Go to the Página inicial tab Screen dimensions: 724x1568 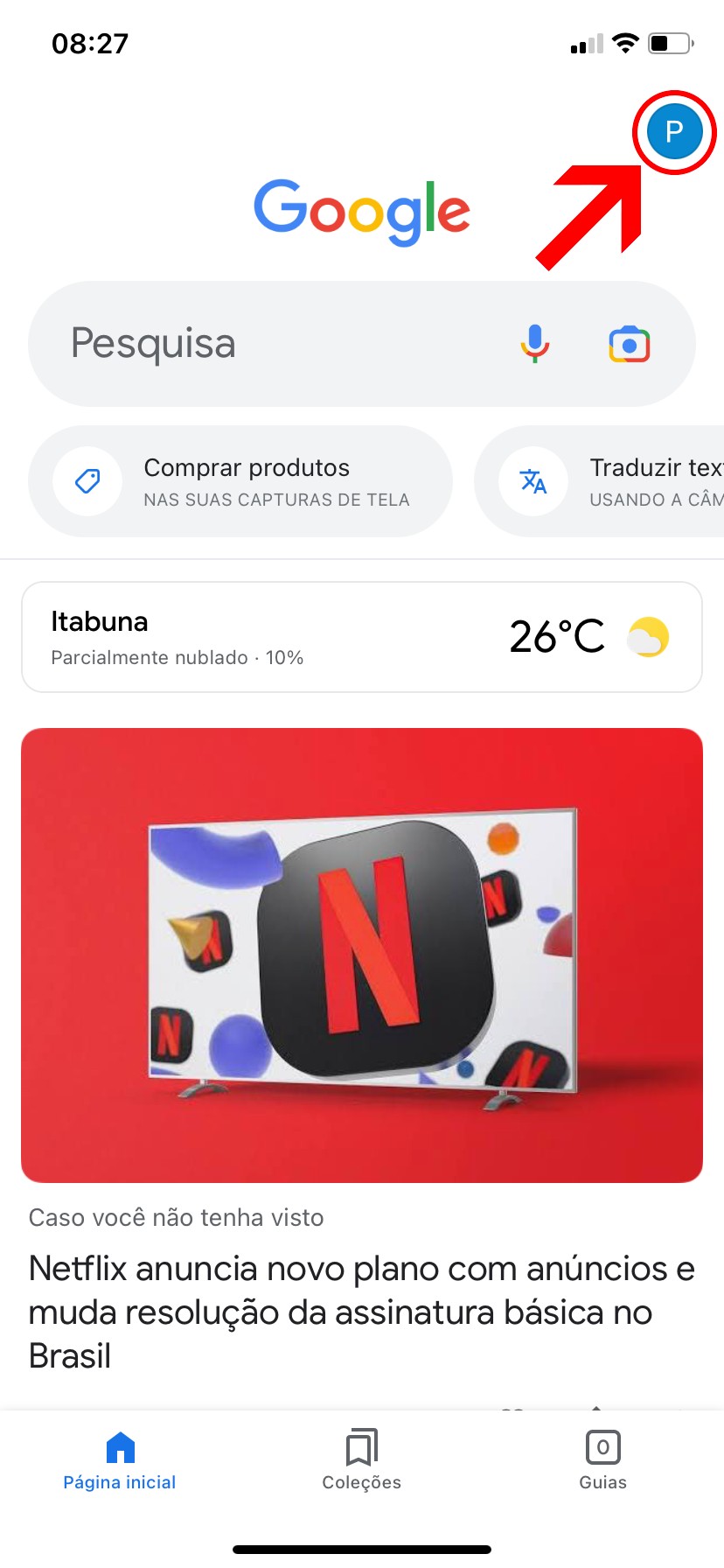(120, 1459)
